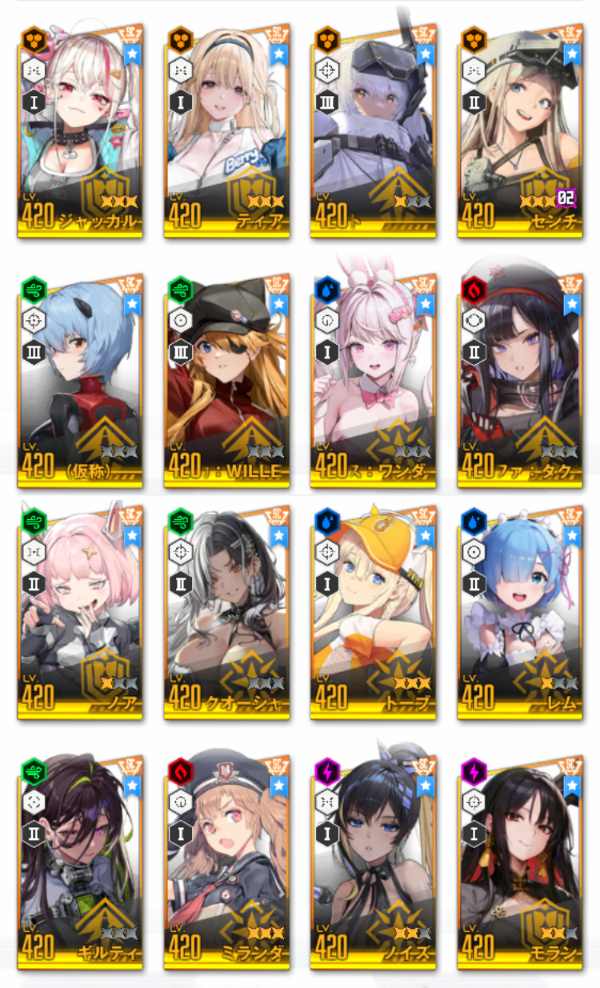Viewport: 600px width, 988px height.
Task: Open the WILLE character card
Action: pos(227,381)
